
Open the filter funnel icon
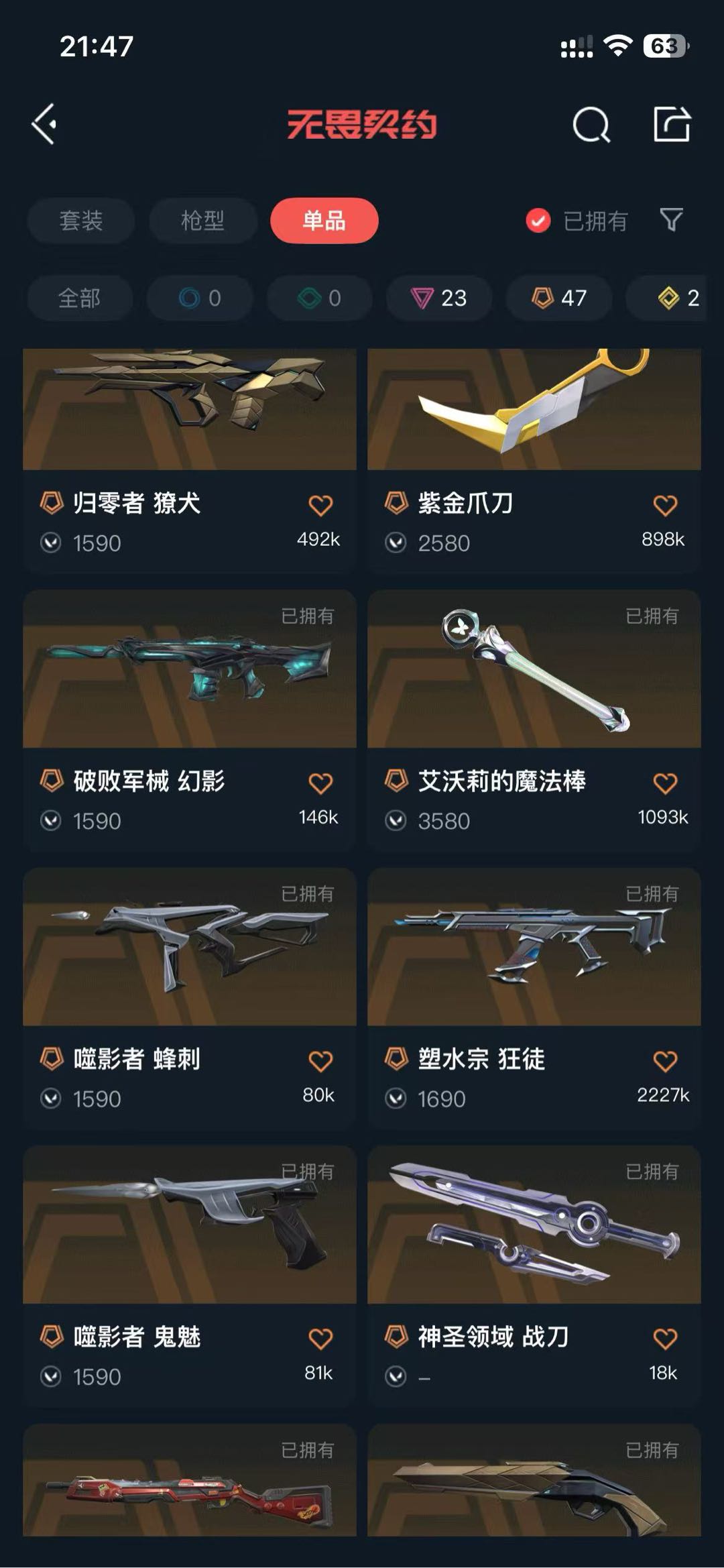[671, 219]
